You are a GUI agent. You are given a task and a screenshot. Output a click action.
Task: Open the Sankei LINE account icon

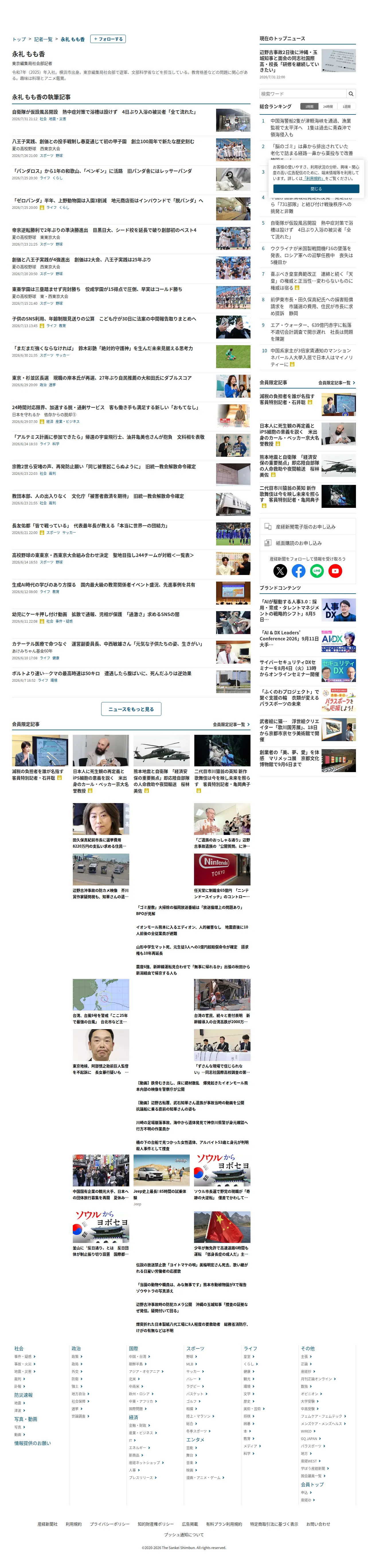(x=316, y=571)
